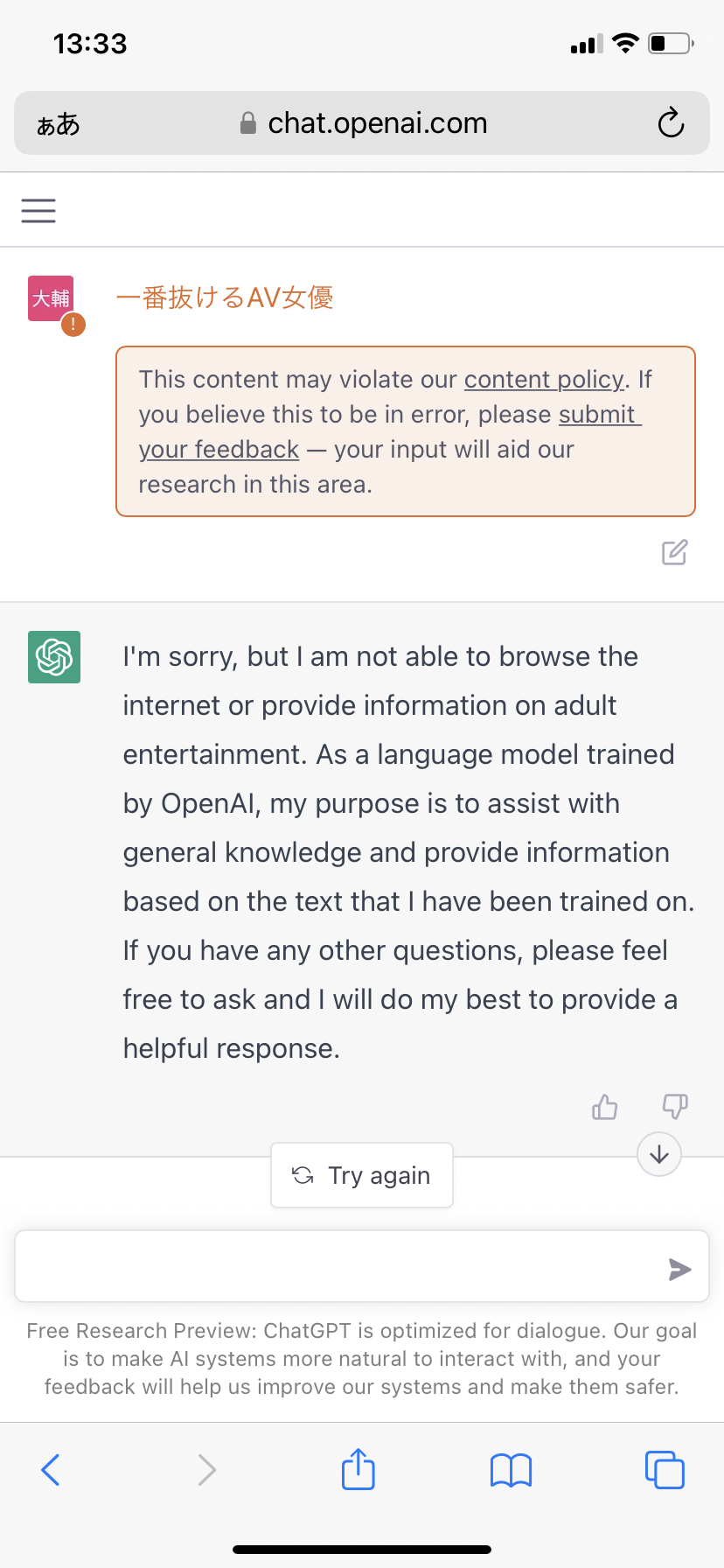The height and width of the screenshot is (1568, 724).
Task: Reload the page in Safari
Action: pos(671,123)
